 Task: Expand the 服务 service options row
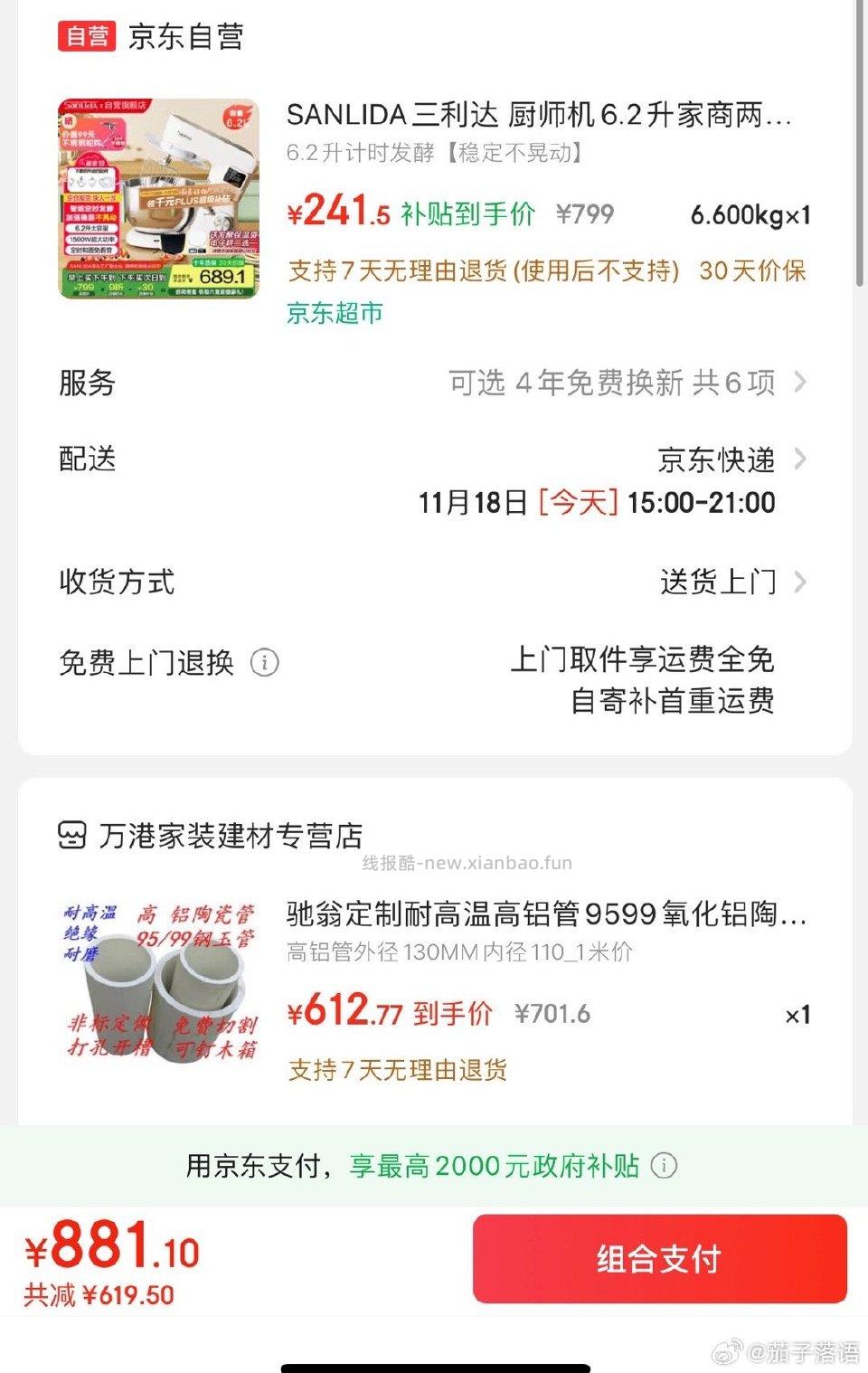799,383
